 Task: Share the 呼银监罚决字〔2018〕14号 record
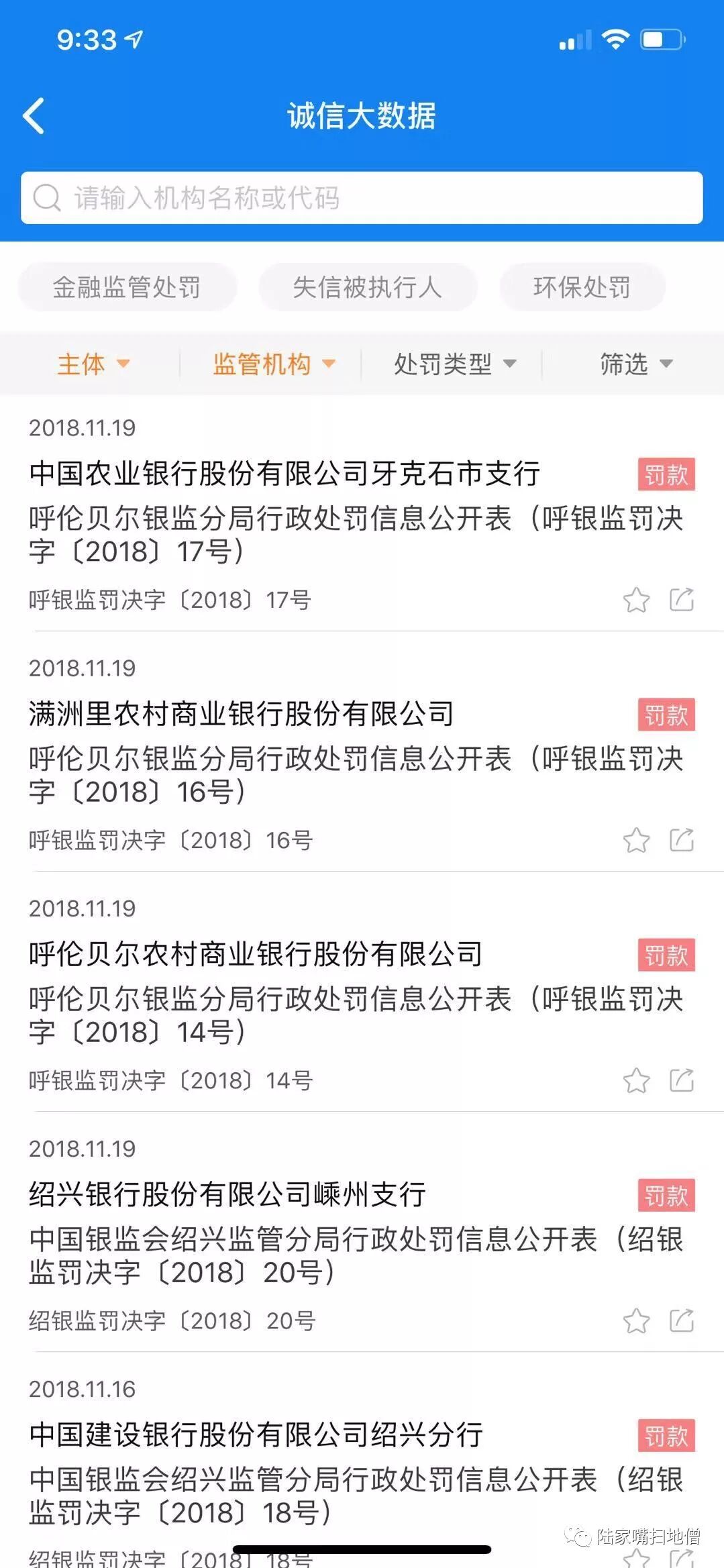pyautogui.click(x=682, y=1080)
